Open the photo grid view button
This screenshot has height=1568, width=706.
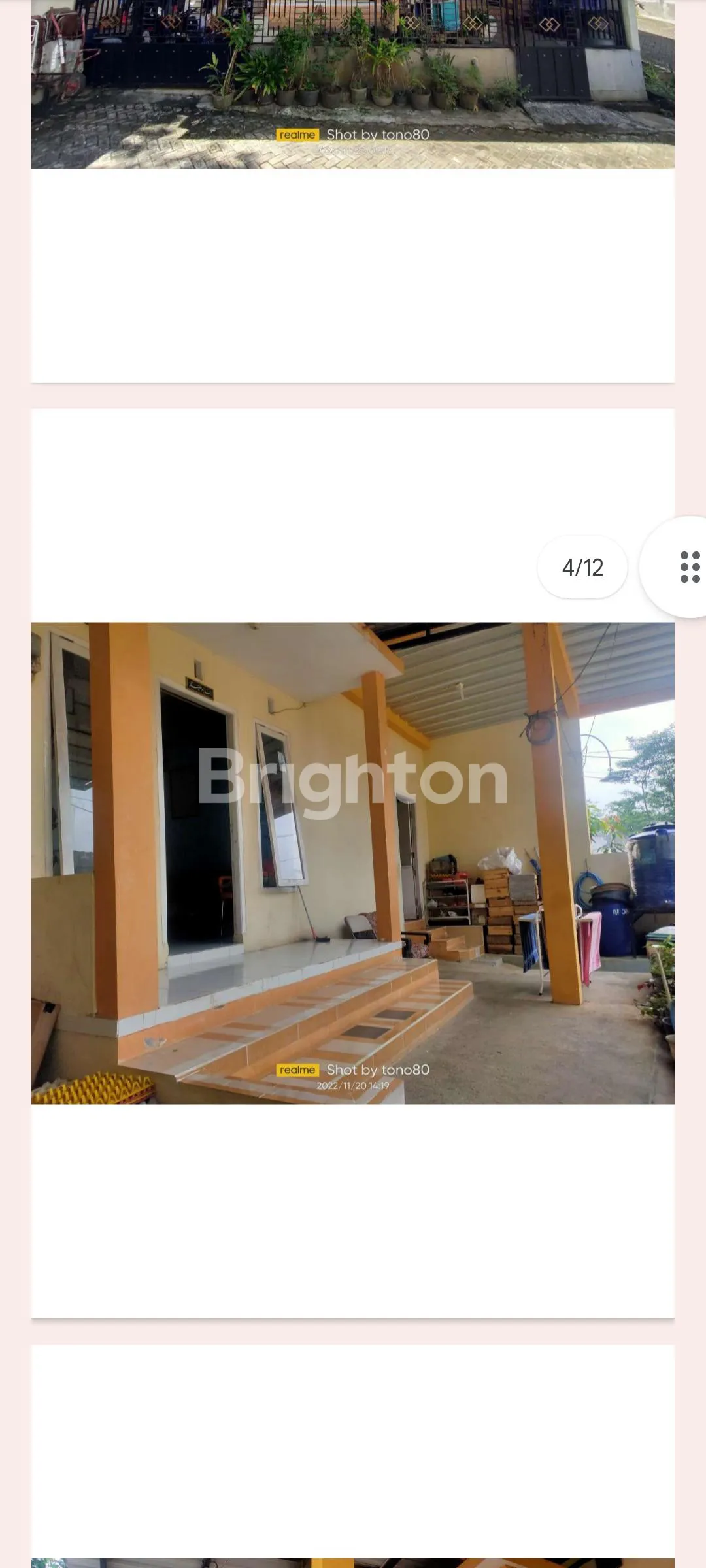[689, 567]
